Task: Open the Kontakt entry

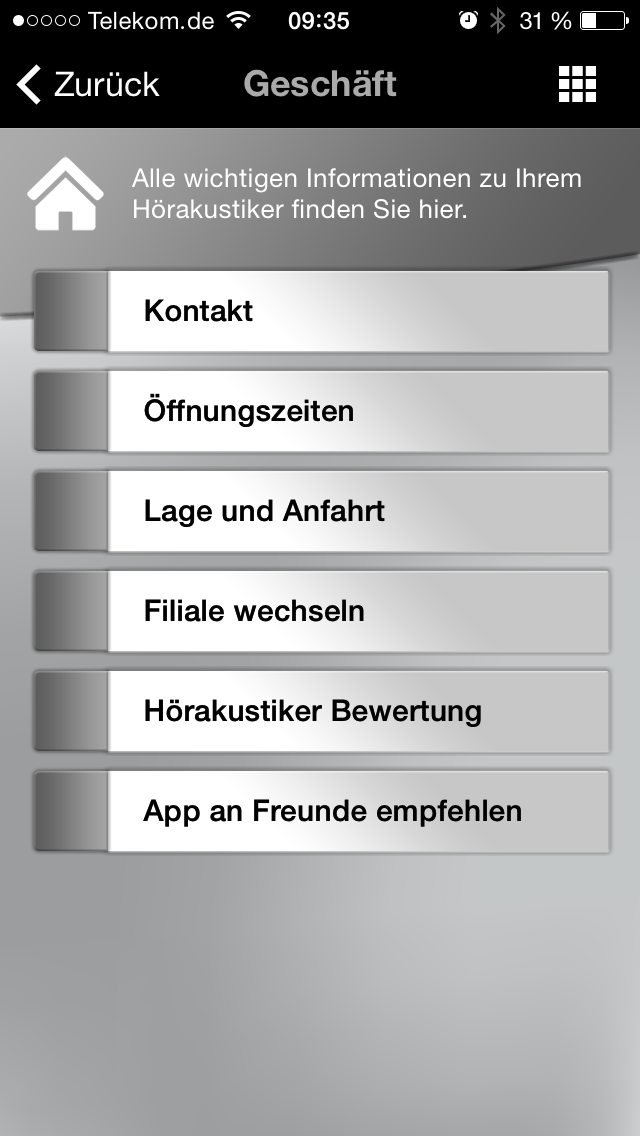Action: (321, 312)
